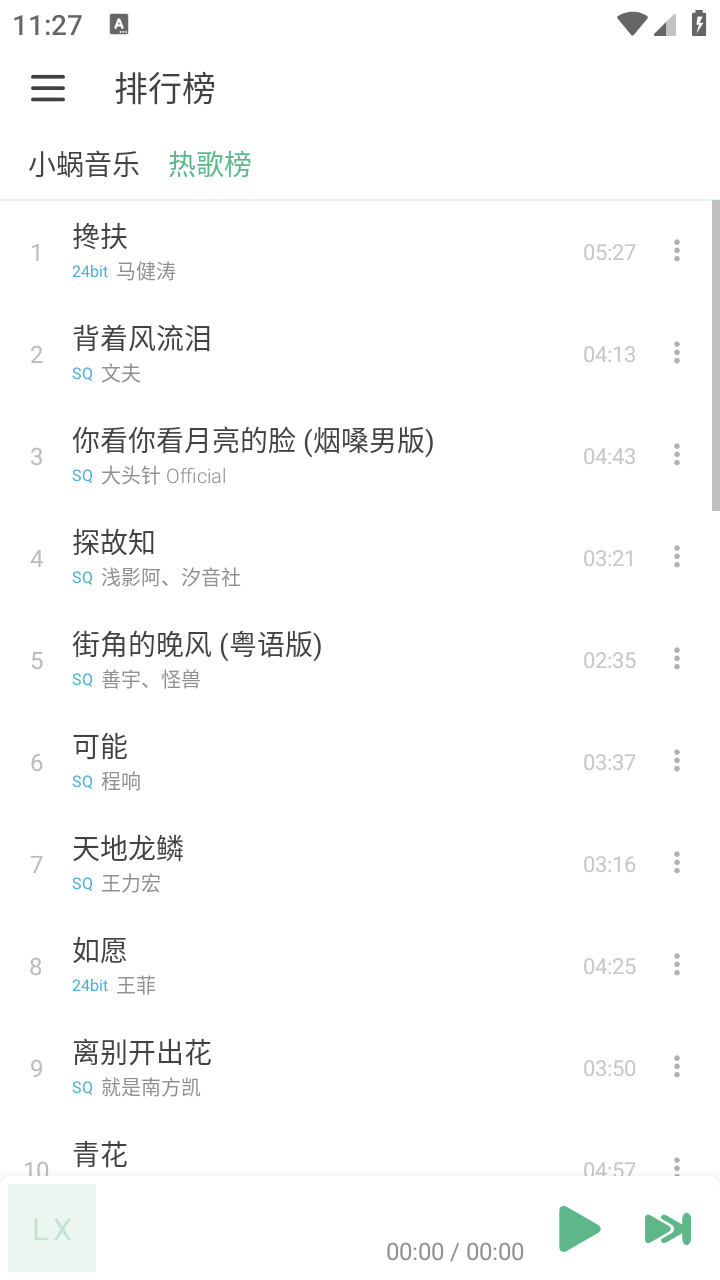Play the song 可能 by 程响
The height and width of the screenshot is (1280, 720).
coord(300,762)
